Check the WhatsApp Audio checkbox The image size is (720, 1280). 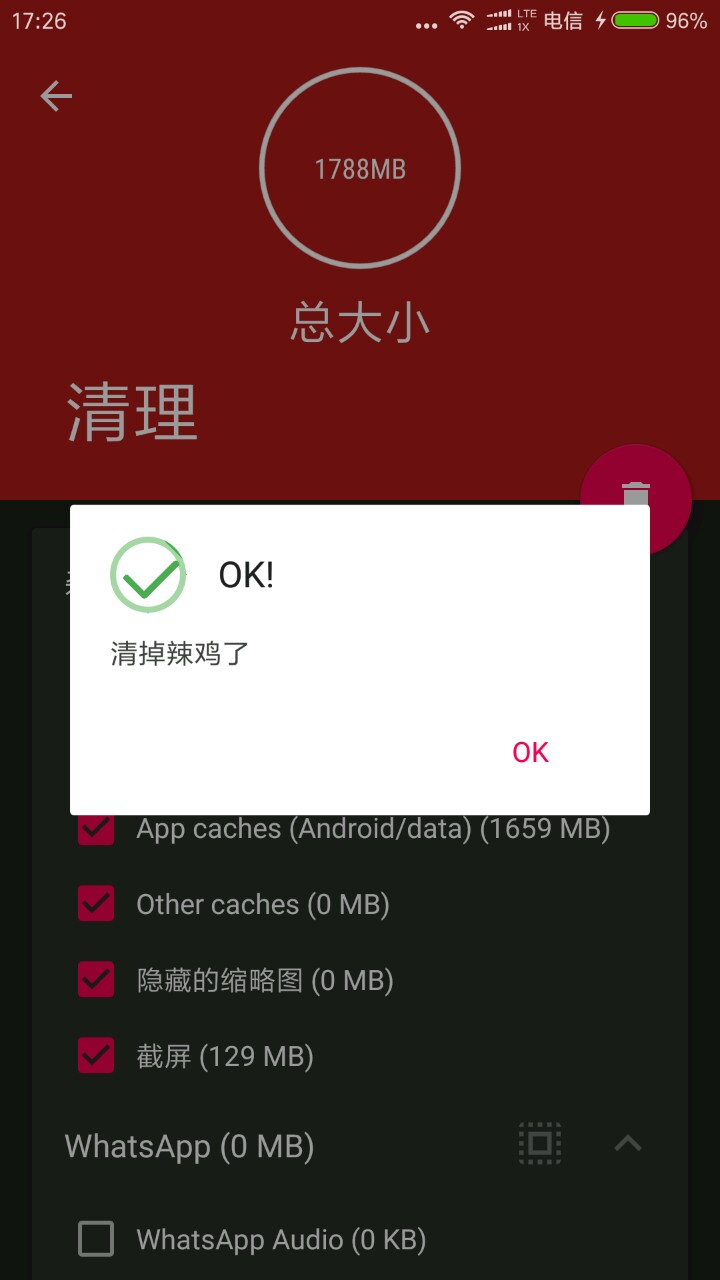[96, 1240]
